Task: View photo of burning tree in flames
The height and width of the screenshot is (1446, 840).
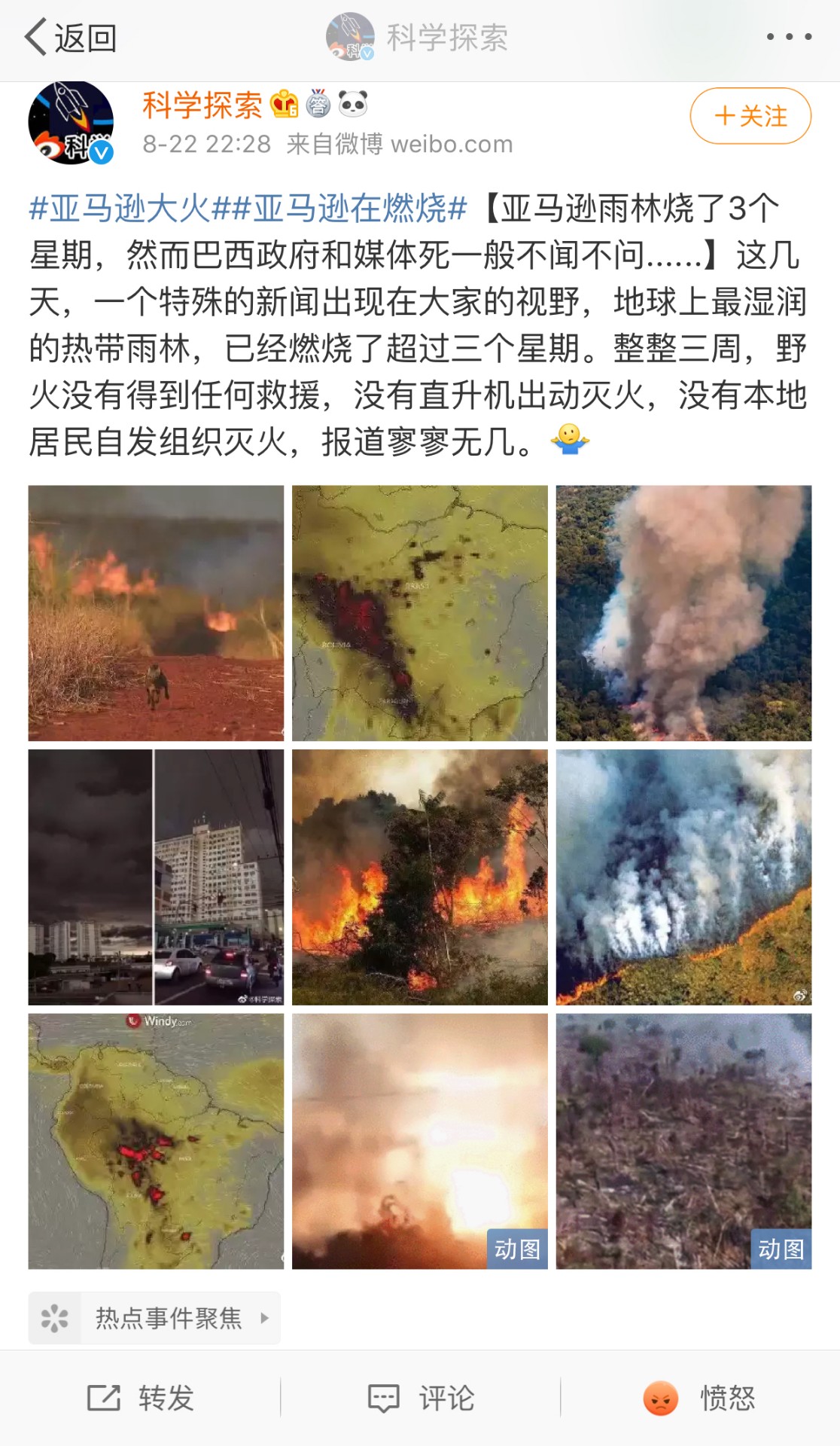Action: coord(419,877)
